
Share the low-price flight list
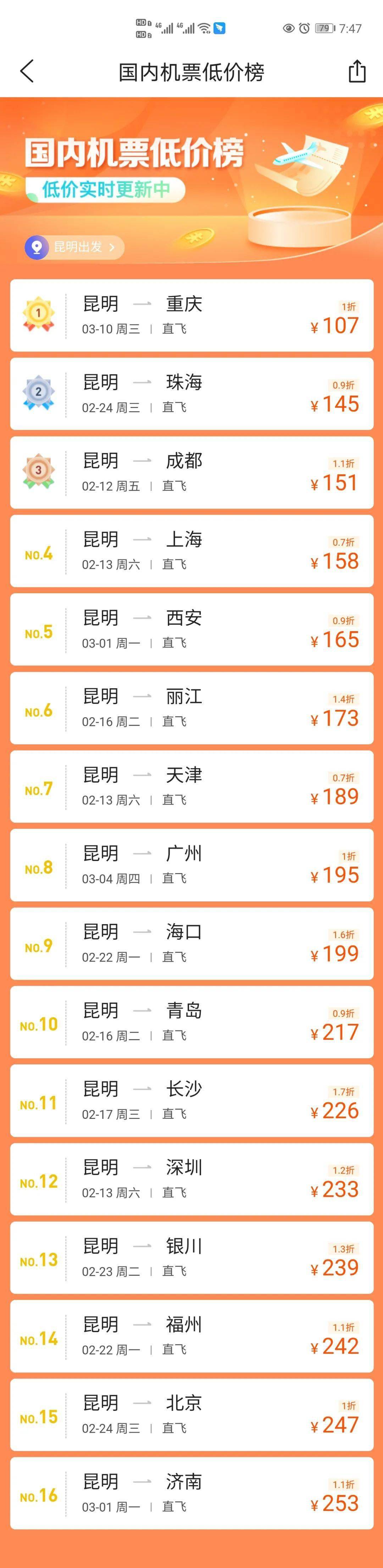pos(357,71)
